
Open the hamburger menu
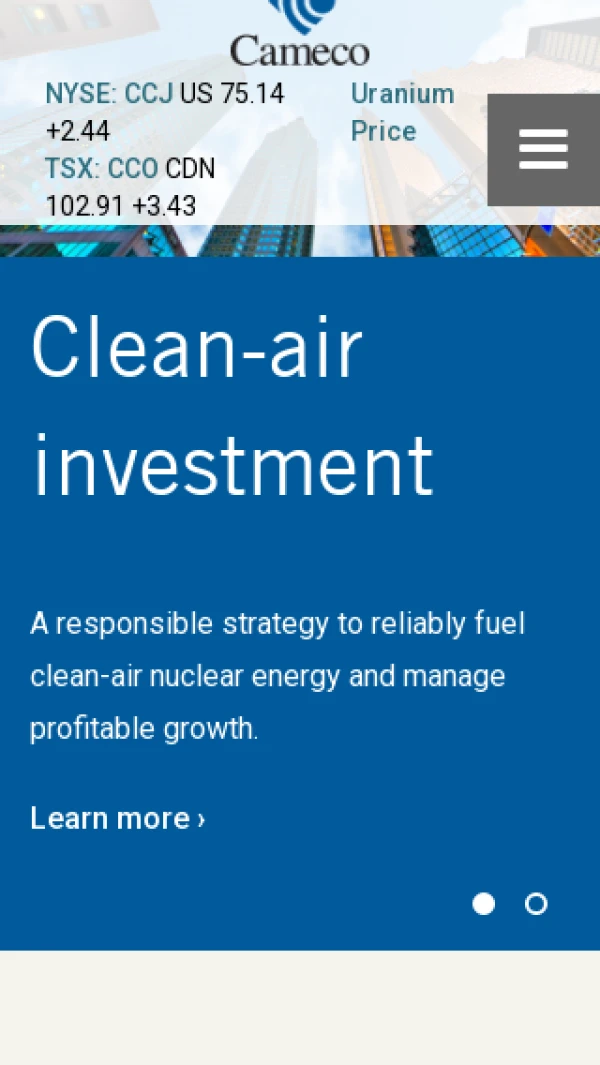click(x=543, y=150)
